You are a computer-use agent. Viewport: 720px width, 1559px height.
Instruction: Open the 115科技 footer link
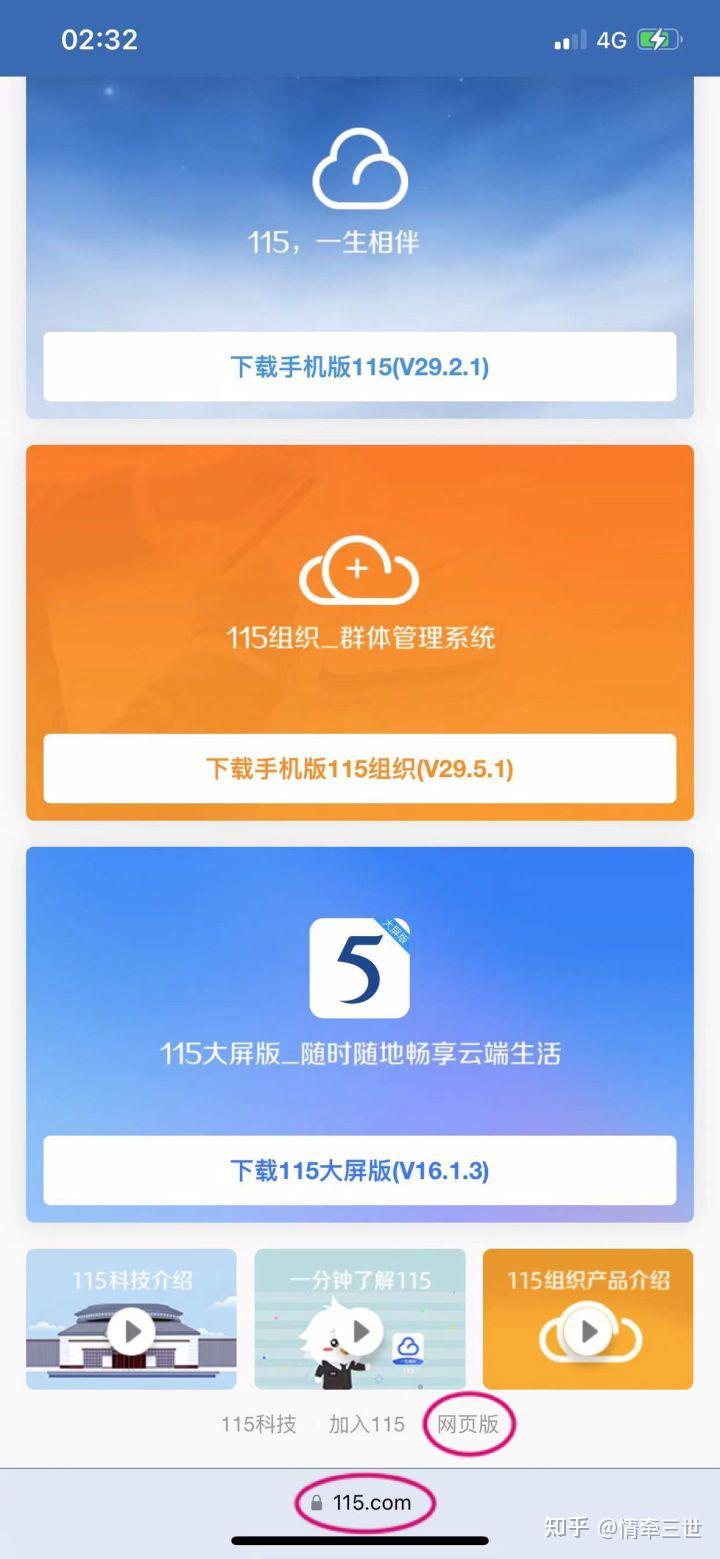[257, 1424]
